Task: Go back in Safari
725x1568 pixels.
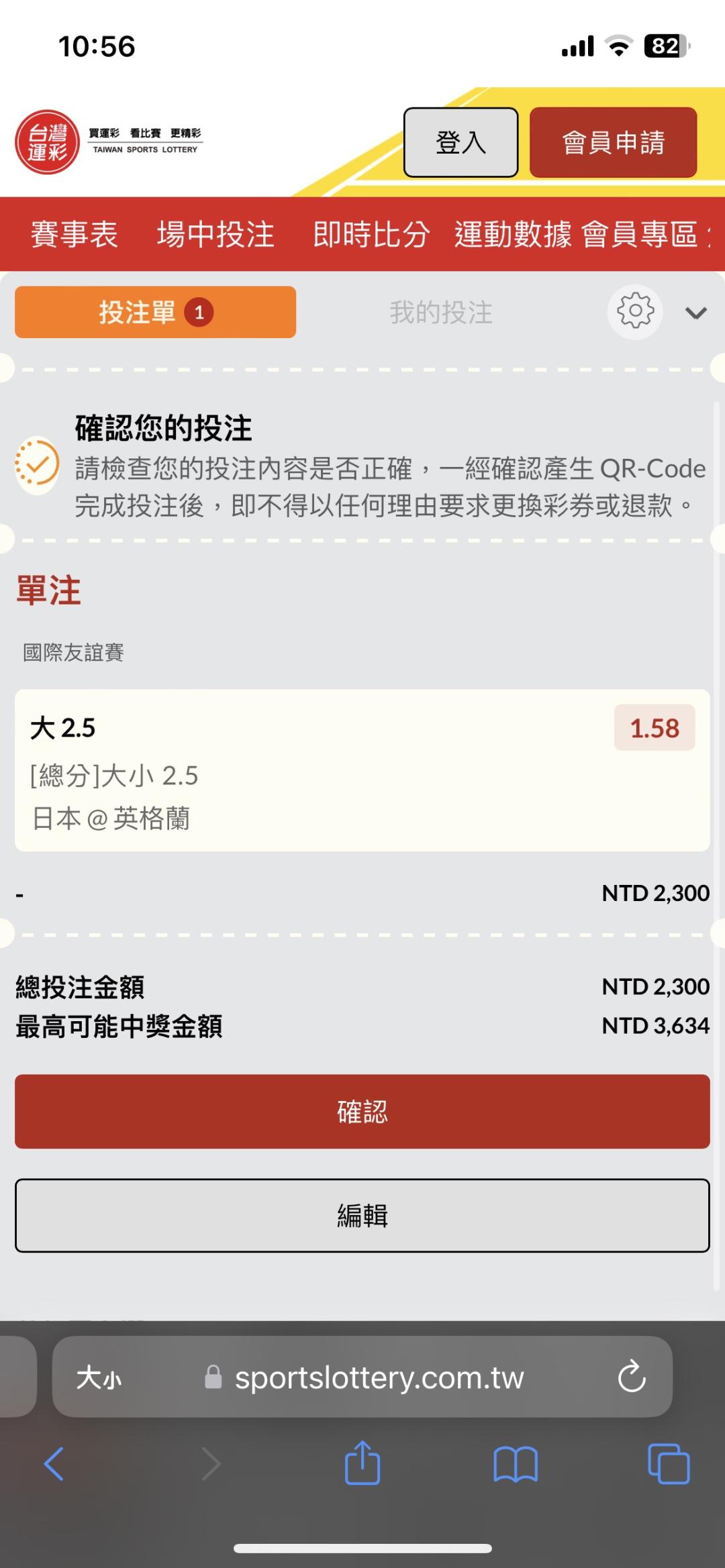Action: pyautogui.click(x=54, y=1464)
